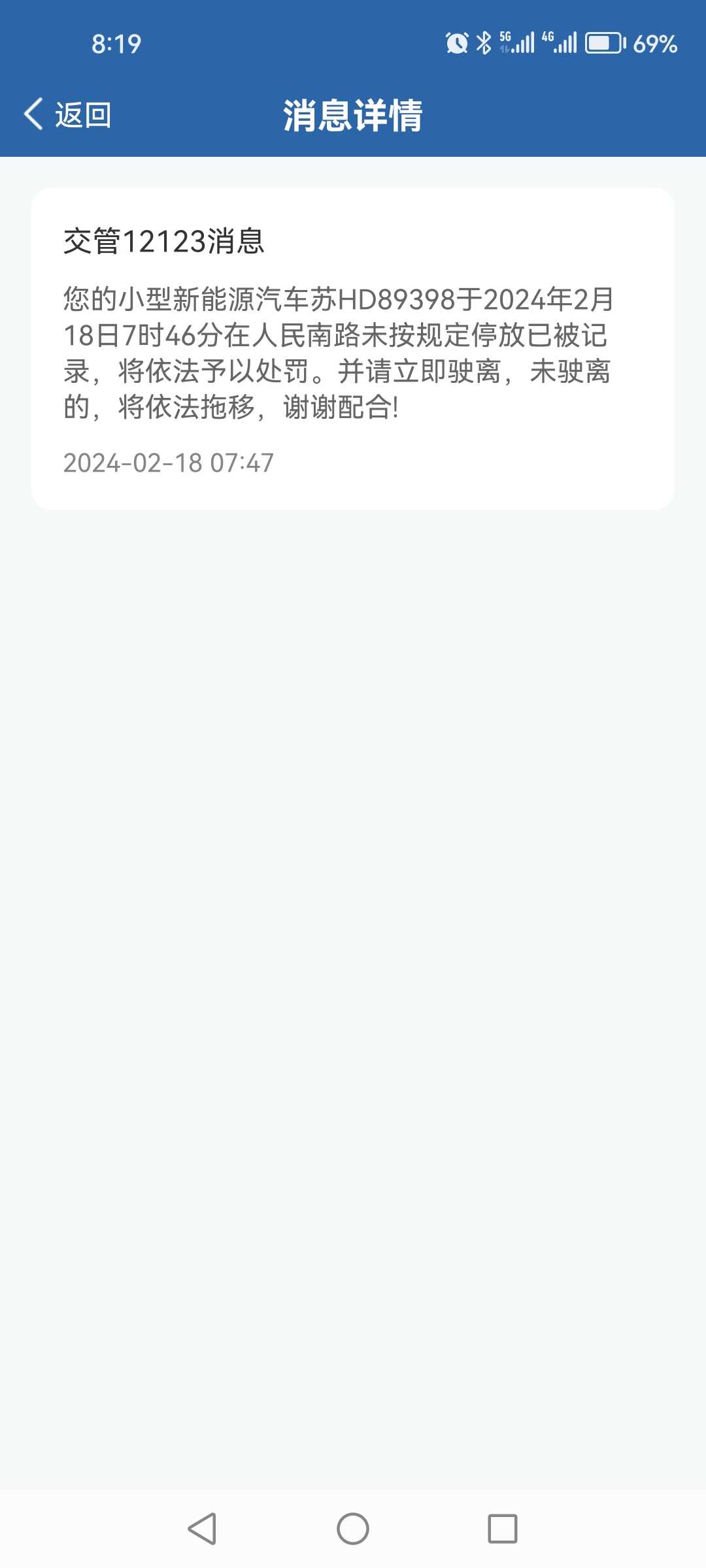Go to home via the circle button
This screenshot has height=1568, width=706.
(x=353, y=1529)
